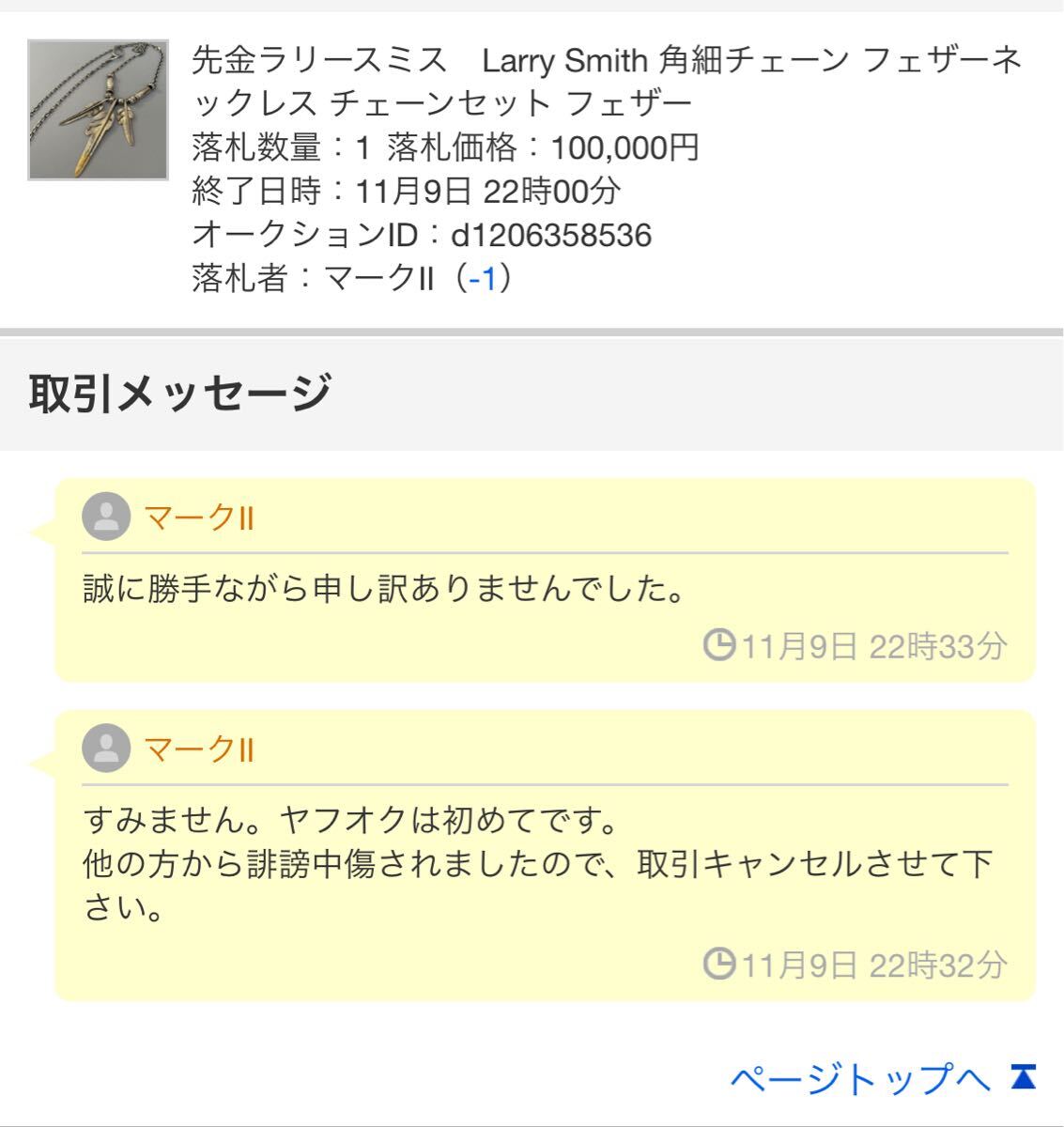This screenshot has width=1064, height=1127.
Task: Open マークII's profile from the 22時33分 message
Action: click(x=199, y=517)
